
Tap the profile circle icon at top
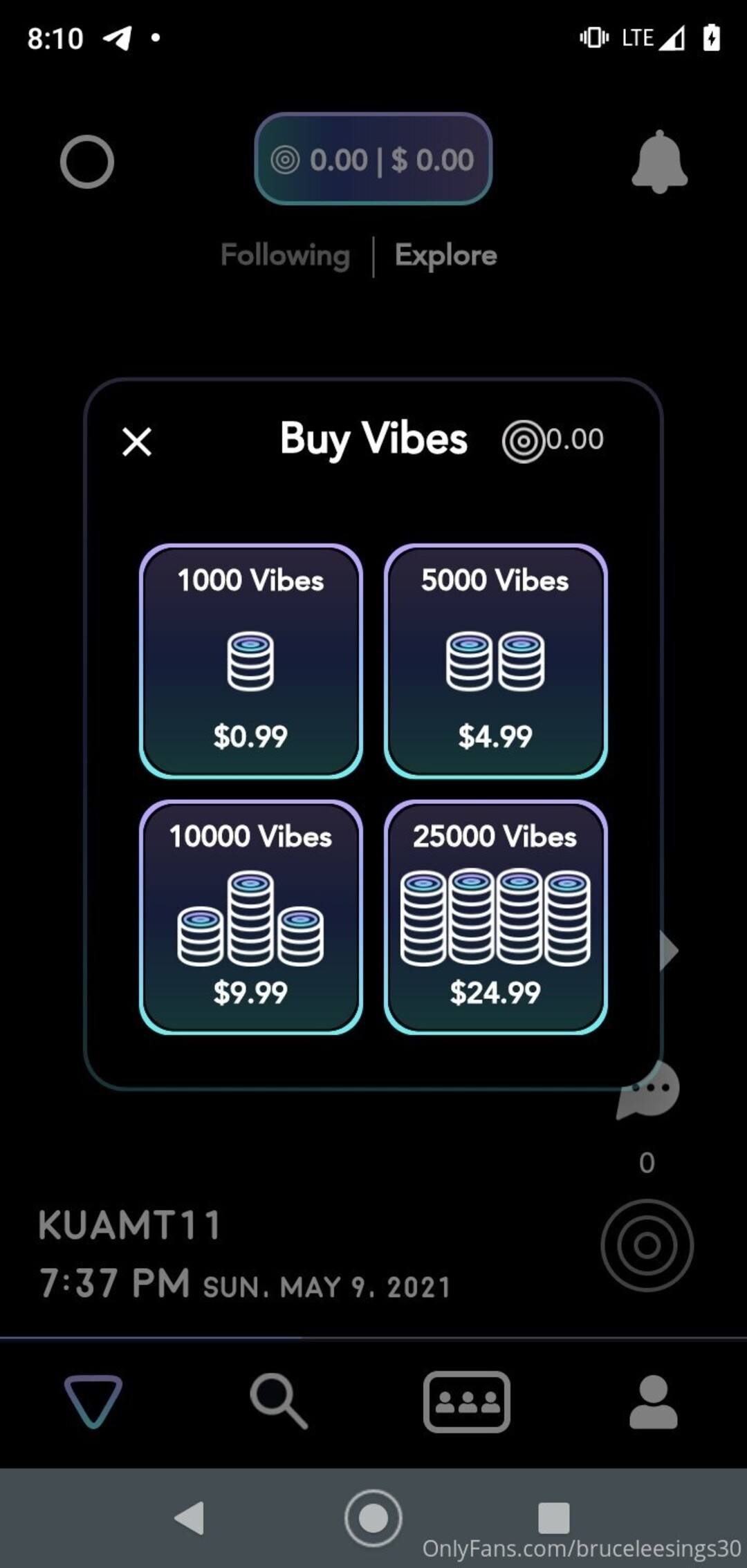point(87,162)
